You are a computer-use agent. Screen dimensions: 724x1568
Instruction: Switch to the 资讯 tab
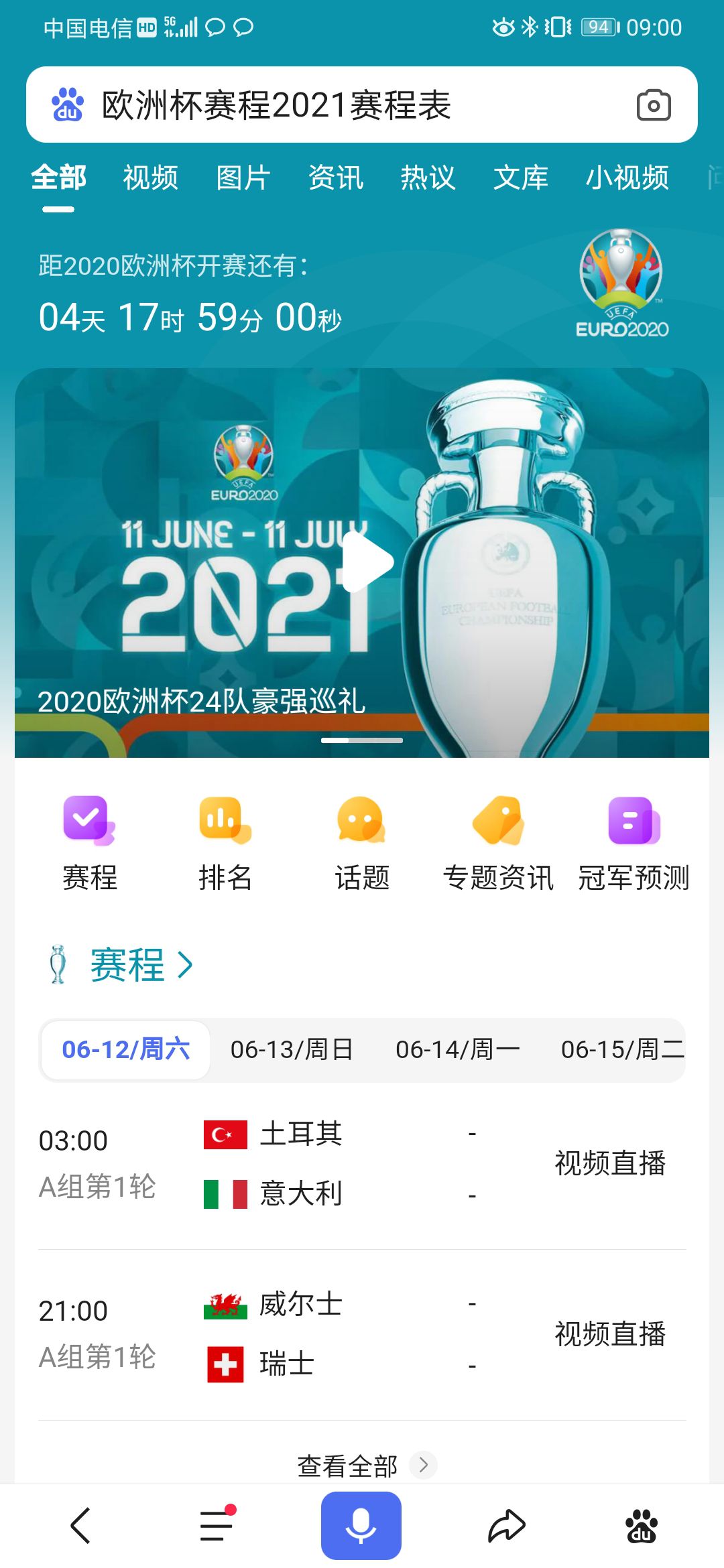point(335,178)
